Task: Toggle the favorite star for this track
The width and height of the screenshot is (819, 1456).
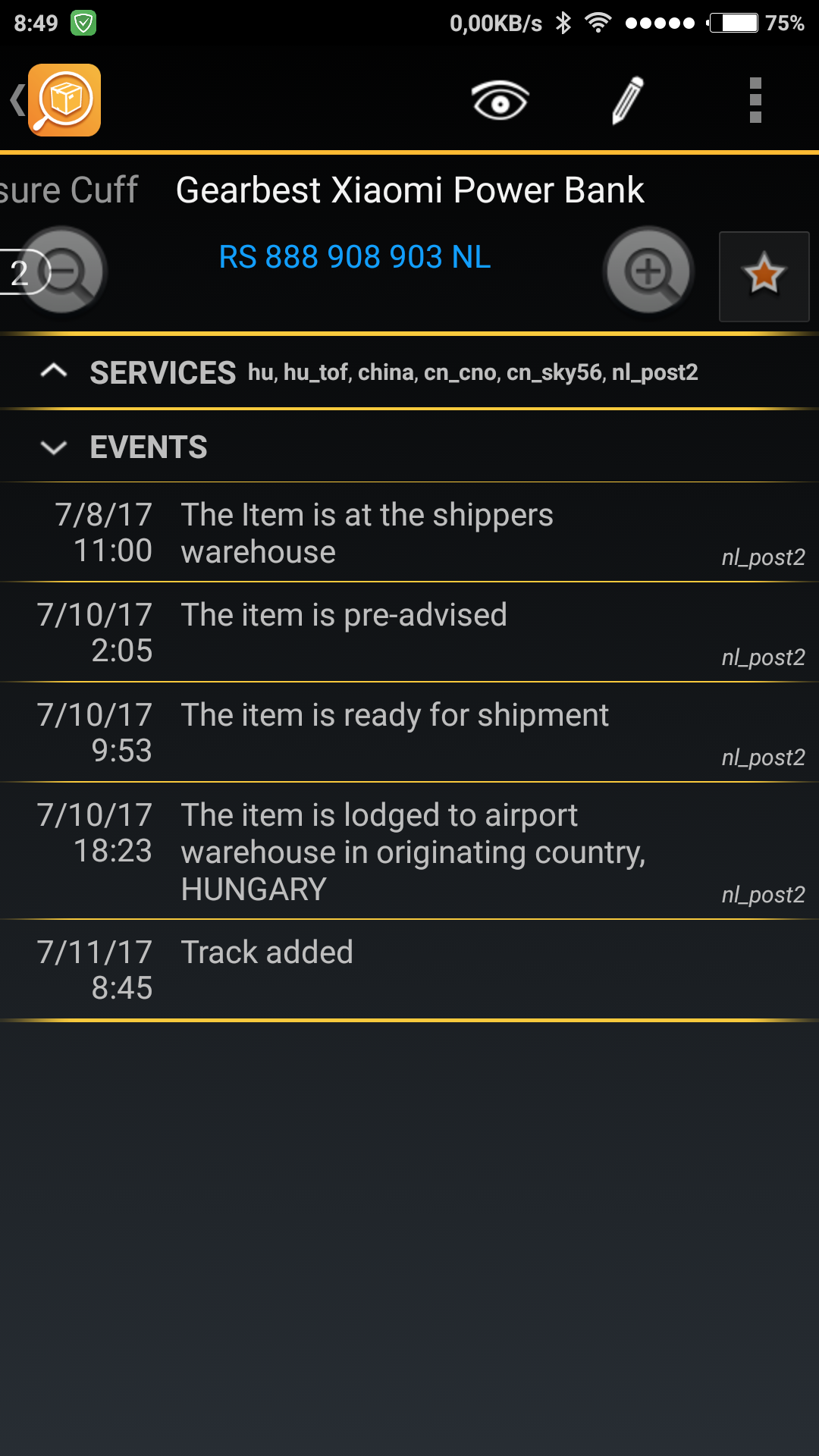Action: (764, 276)
